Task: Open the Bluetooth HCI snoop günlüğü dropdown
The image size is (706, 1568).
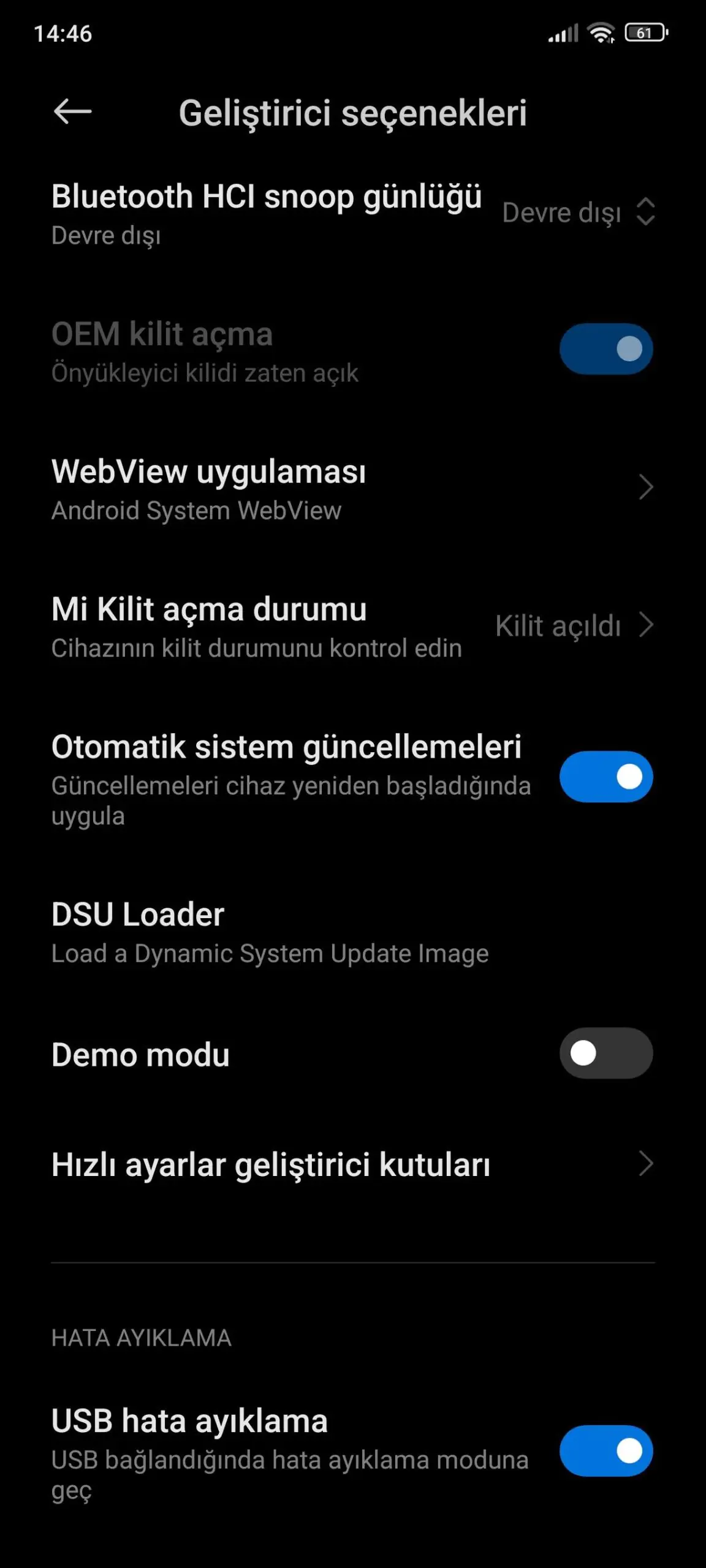Action: coord(579,213)
